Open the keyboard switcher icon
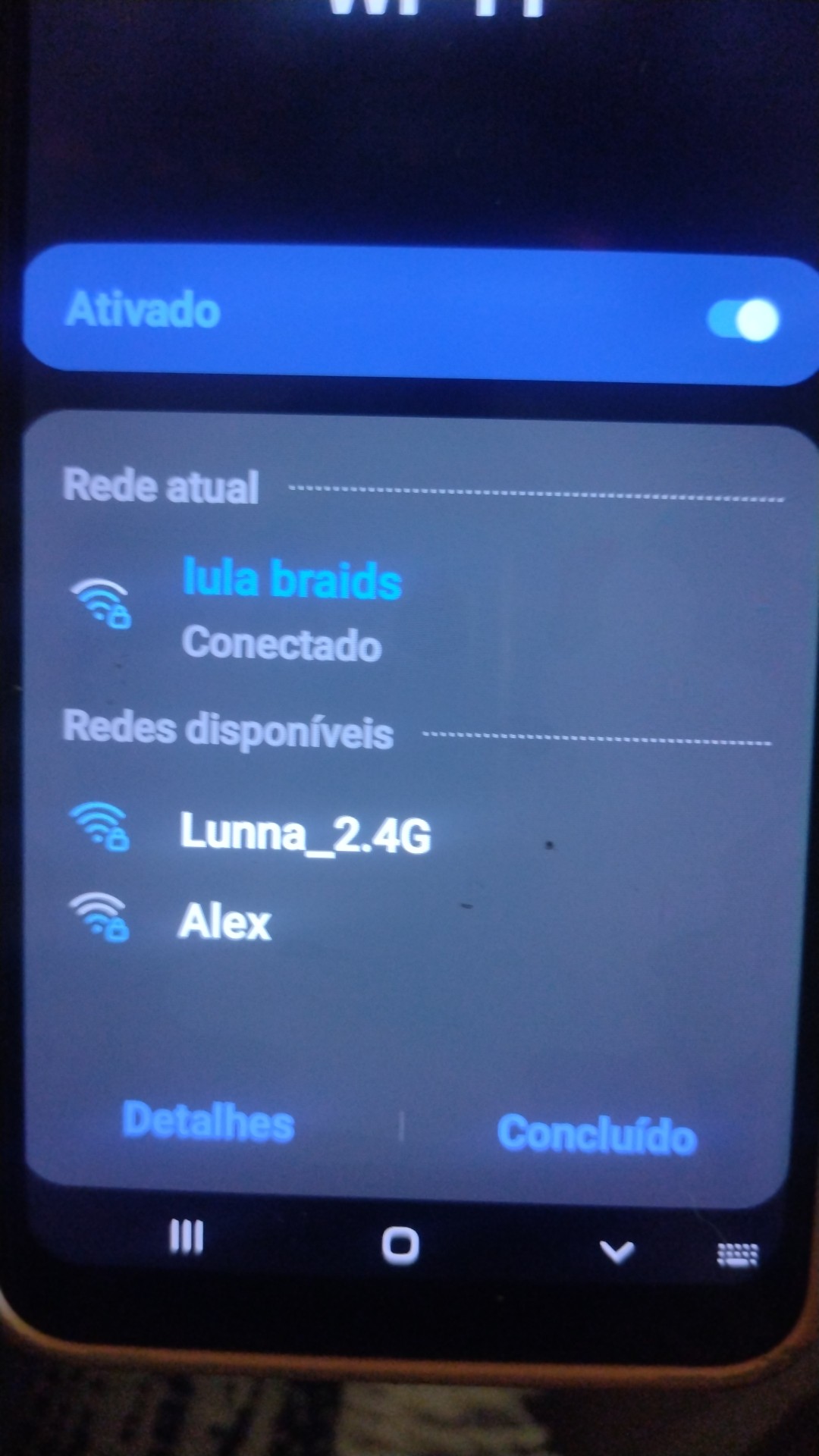The image size is (819, 1456). [737, 1255]
